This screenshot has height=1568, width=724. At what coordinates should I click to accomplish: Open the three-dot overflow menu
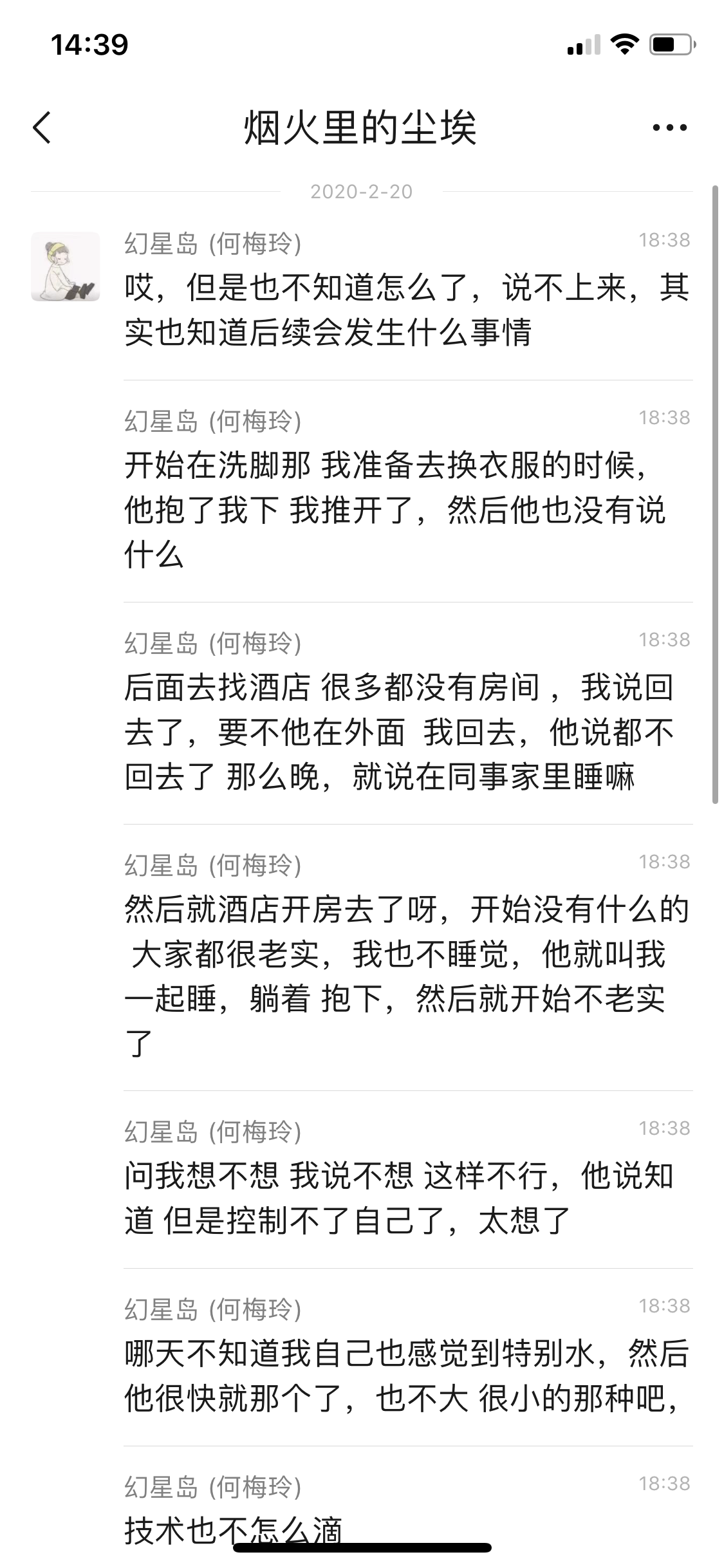coord(669,128)
